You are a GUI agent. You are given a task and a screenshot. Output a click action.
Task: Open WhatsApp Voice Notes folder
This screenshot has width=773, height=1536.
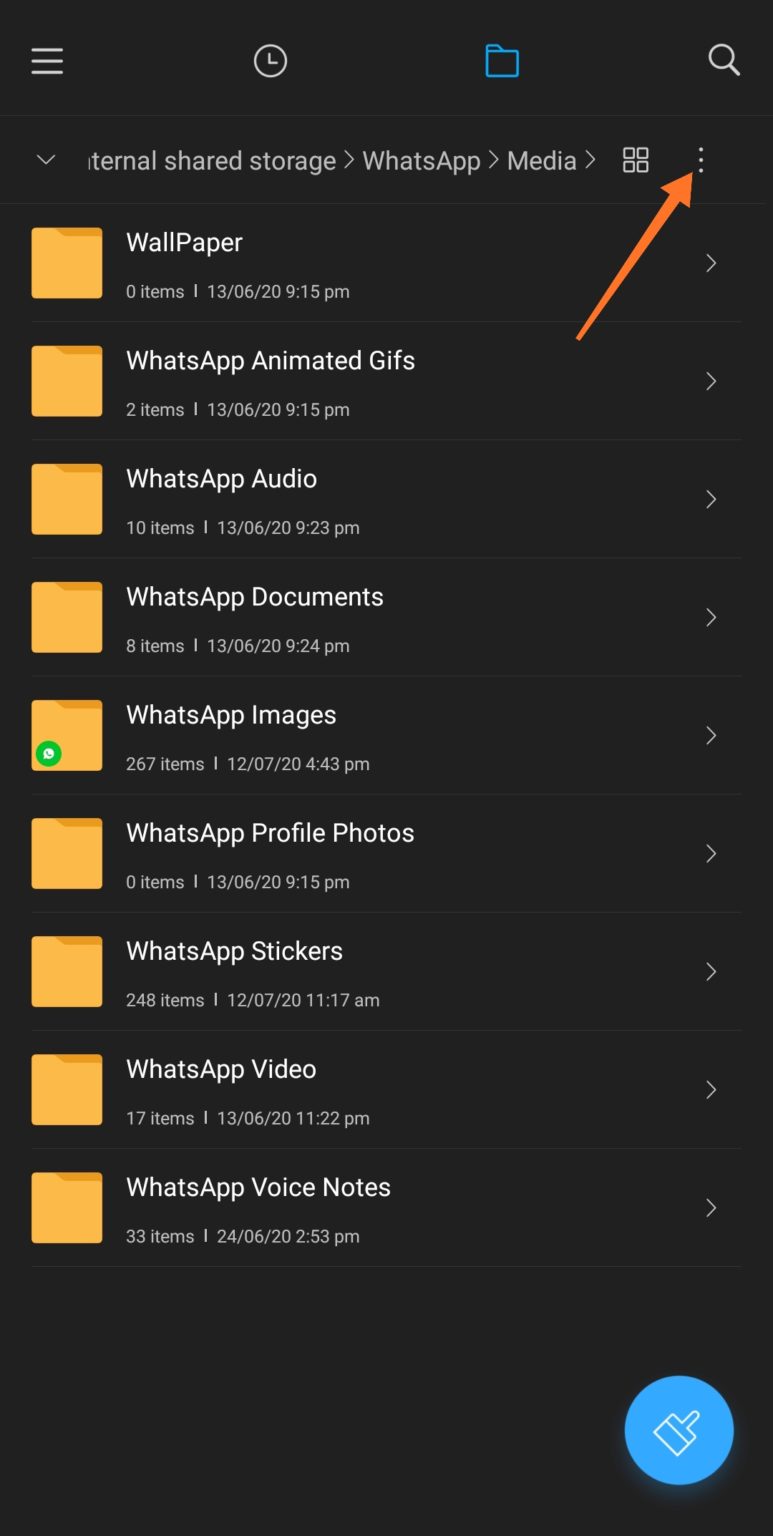tap(386, 1207)
